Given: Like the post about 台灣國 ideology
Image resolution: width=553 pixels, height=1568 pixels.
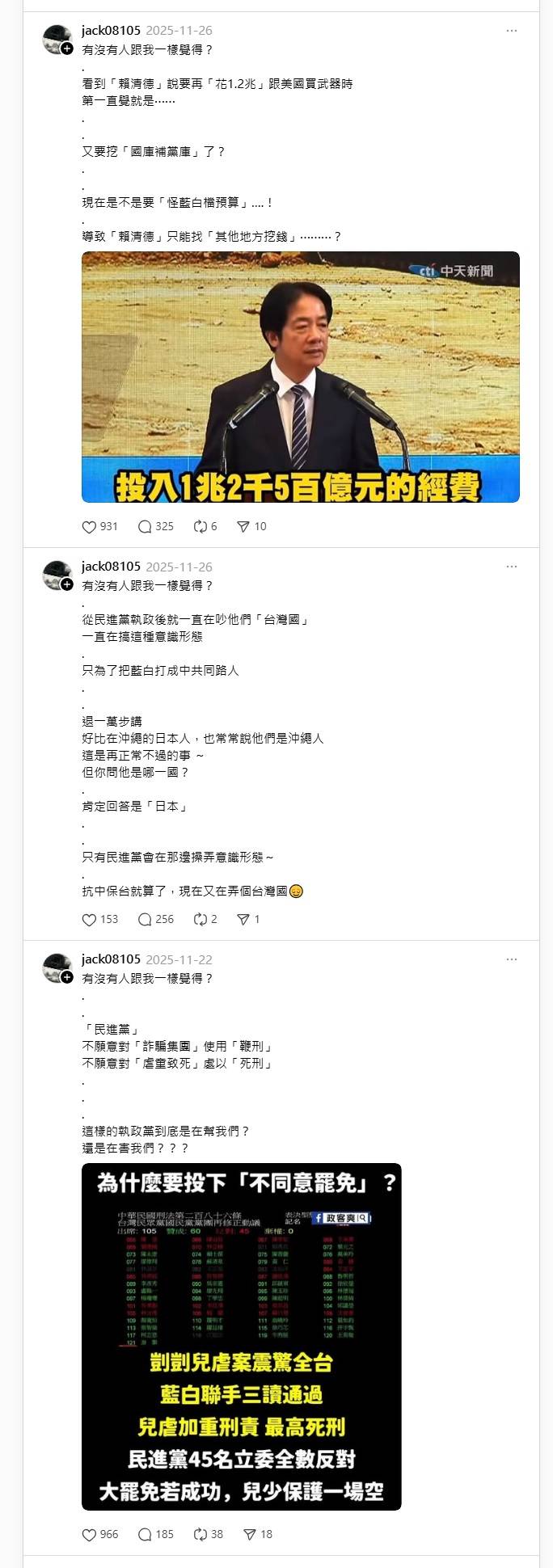Looking at the screenshot, I should click(90, 920).
